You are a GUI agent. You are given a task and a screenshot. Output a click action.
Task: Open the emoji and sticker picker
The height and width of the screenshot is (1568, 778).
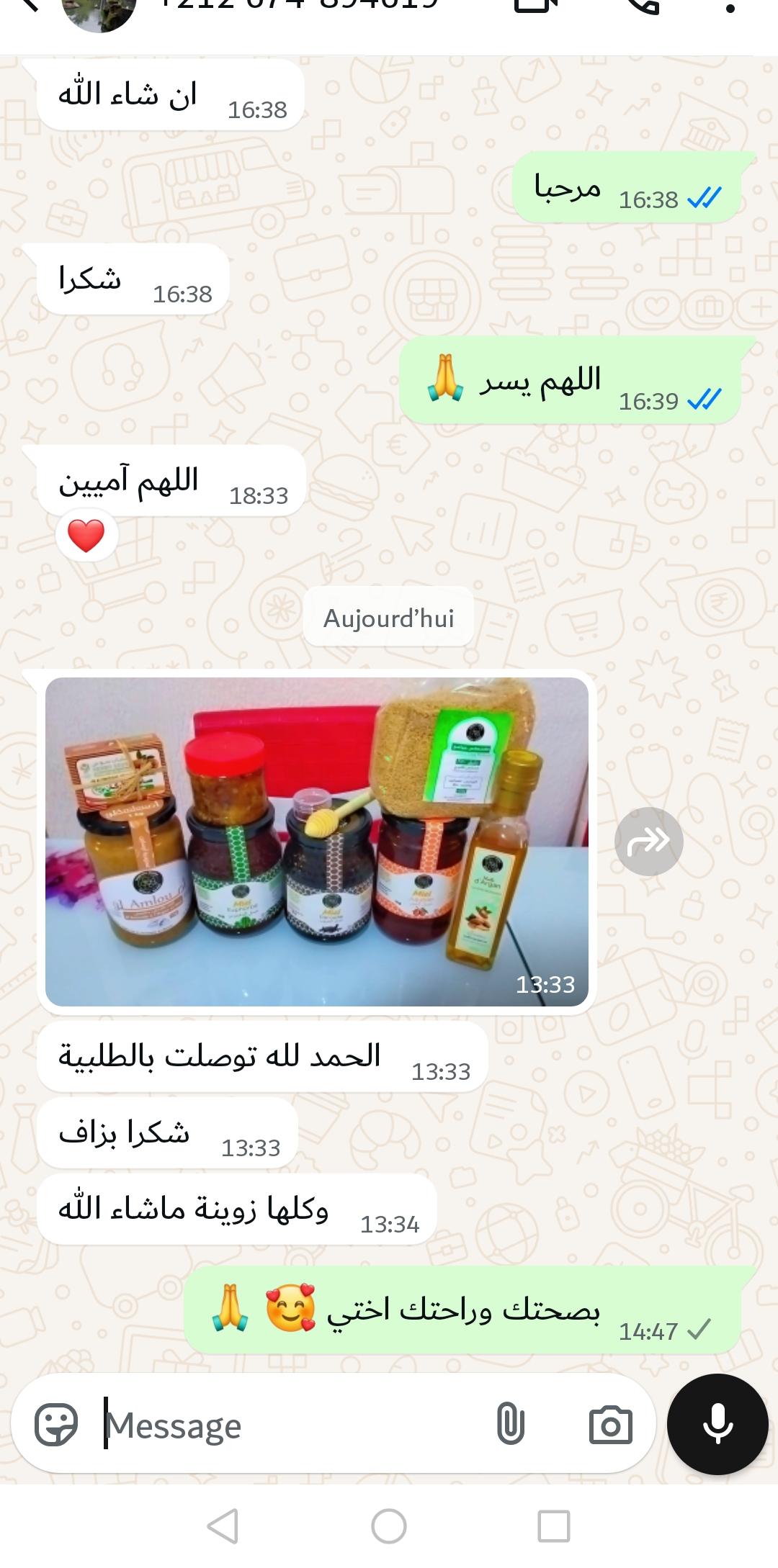point(56,1424)
